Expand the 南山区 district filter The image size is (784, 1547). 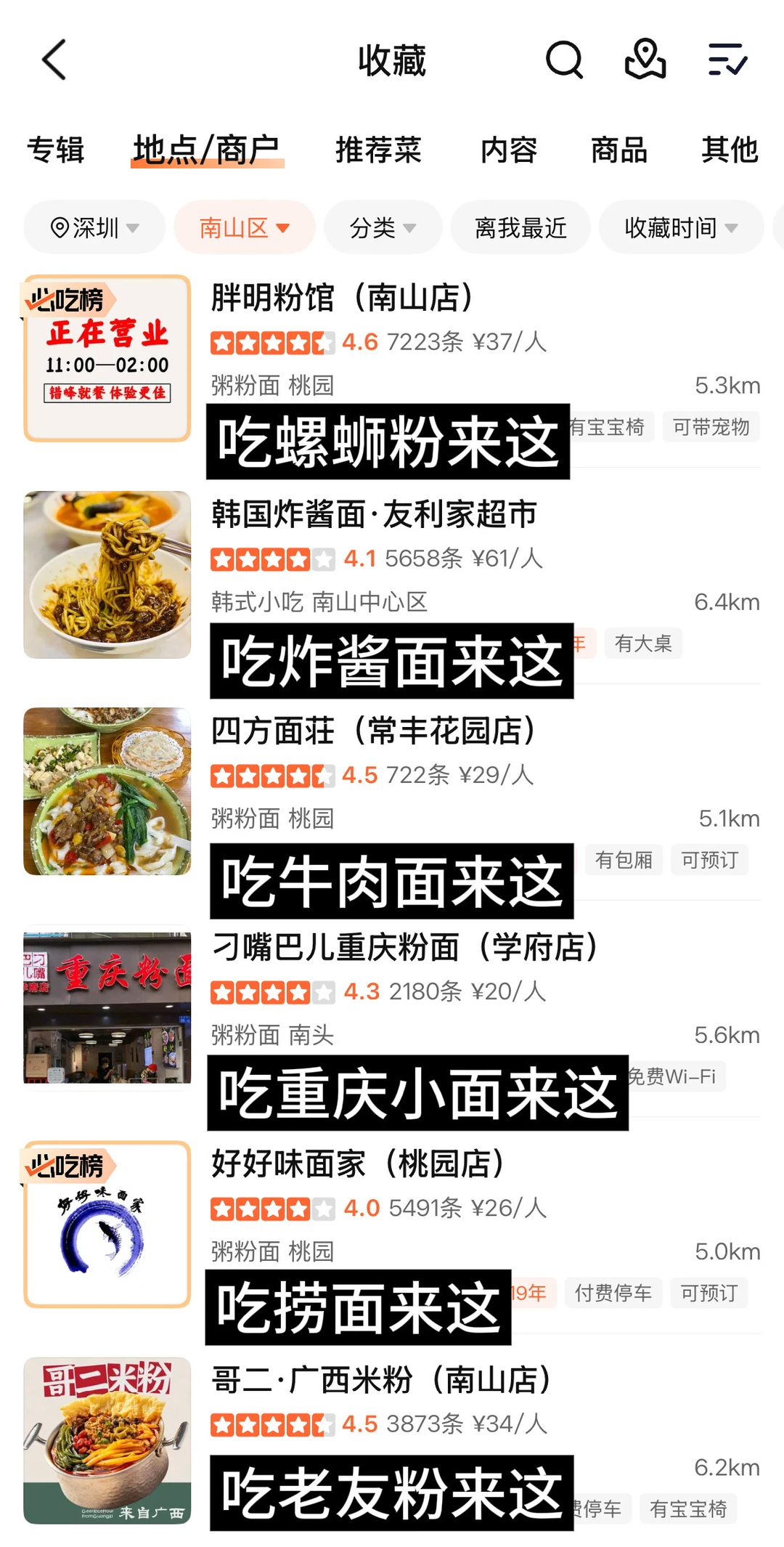[244, 228]
